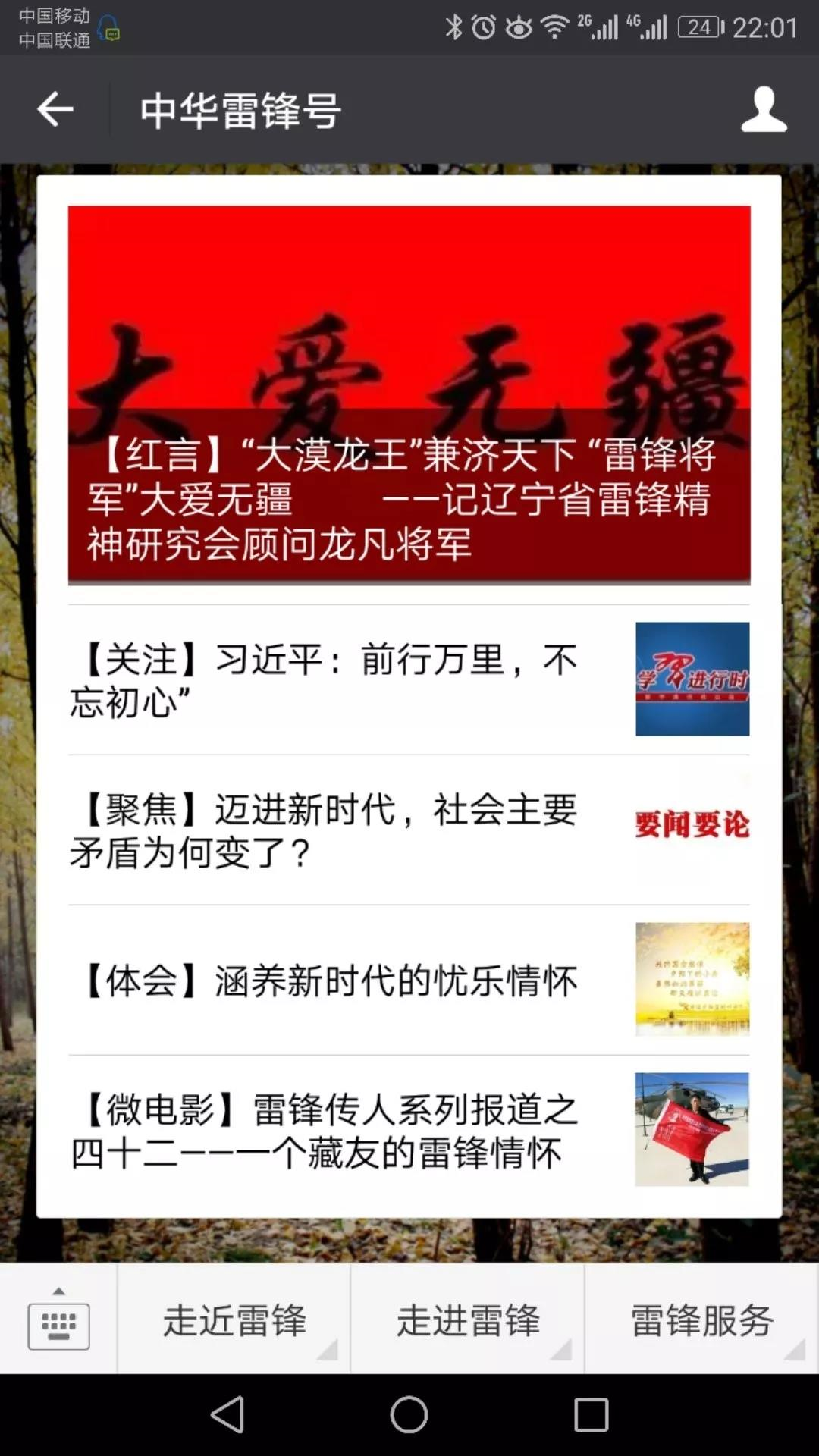
Task: Open 【体会】涵养新时代的忧乐情怀 article
Action: pyautogui.click(x=409, y=980)
